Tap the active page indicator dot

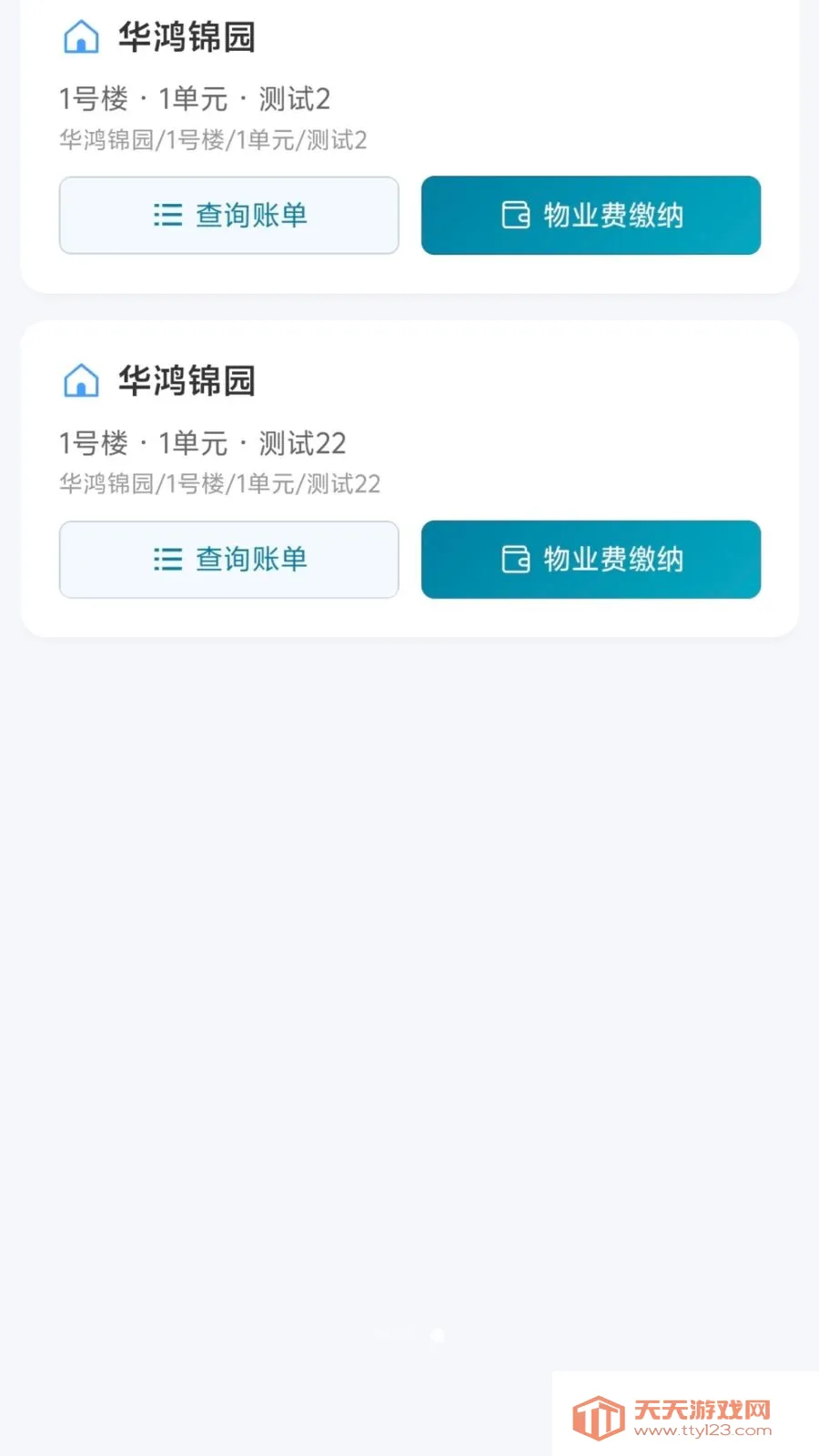tap(437, 1336)
